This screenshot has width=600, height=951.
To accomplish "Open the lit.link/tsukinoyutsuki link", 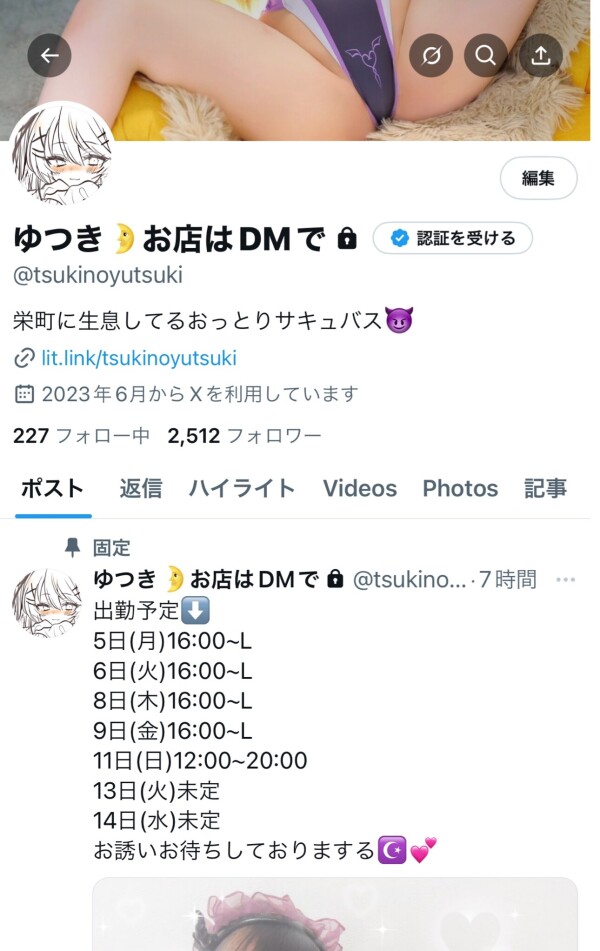I will (x=138, y=358).
